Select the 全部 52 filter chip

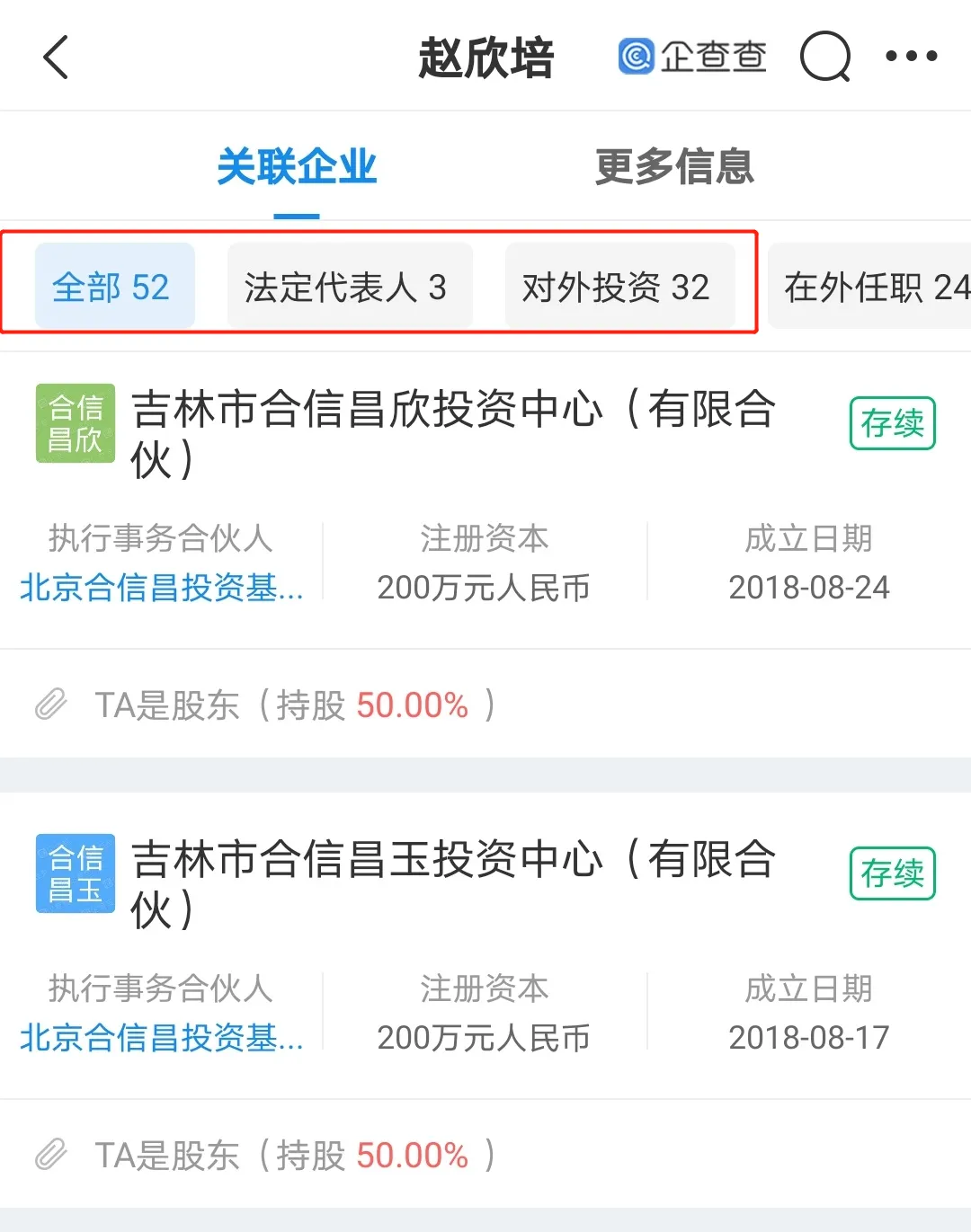111,285
